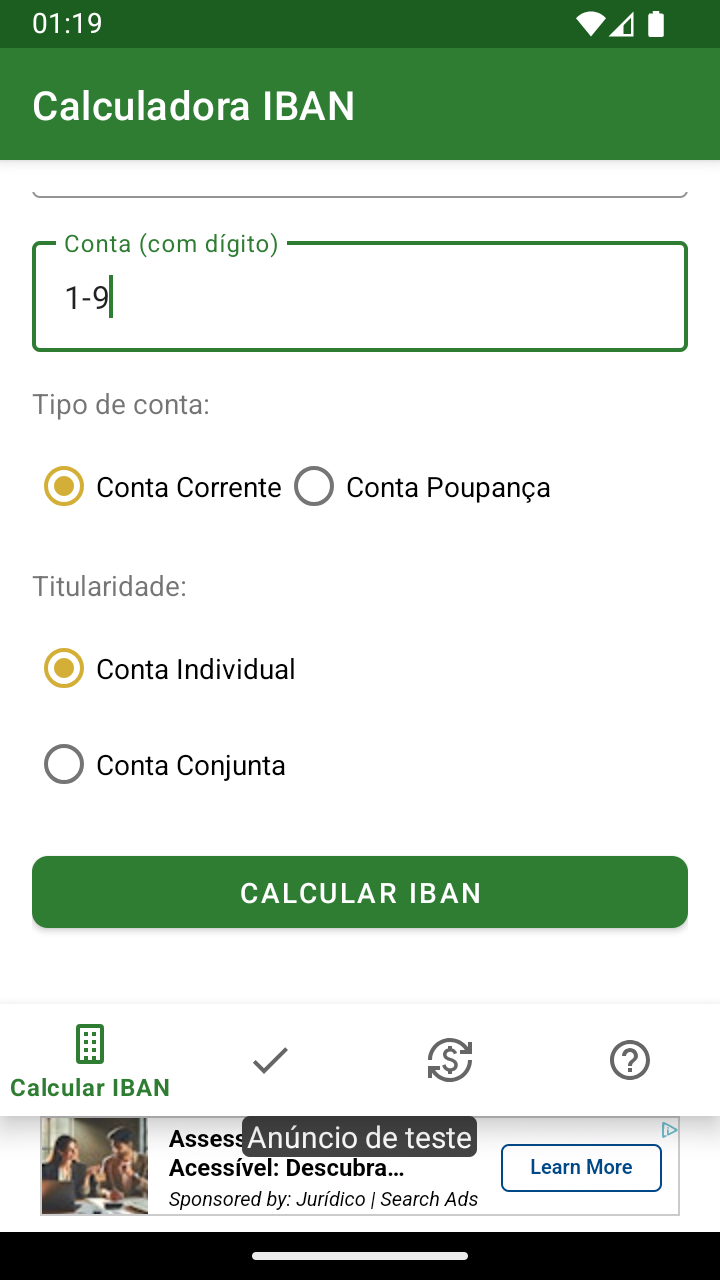Tap the Conta (com dígito) field

(360, 298)
